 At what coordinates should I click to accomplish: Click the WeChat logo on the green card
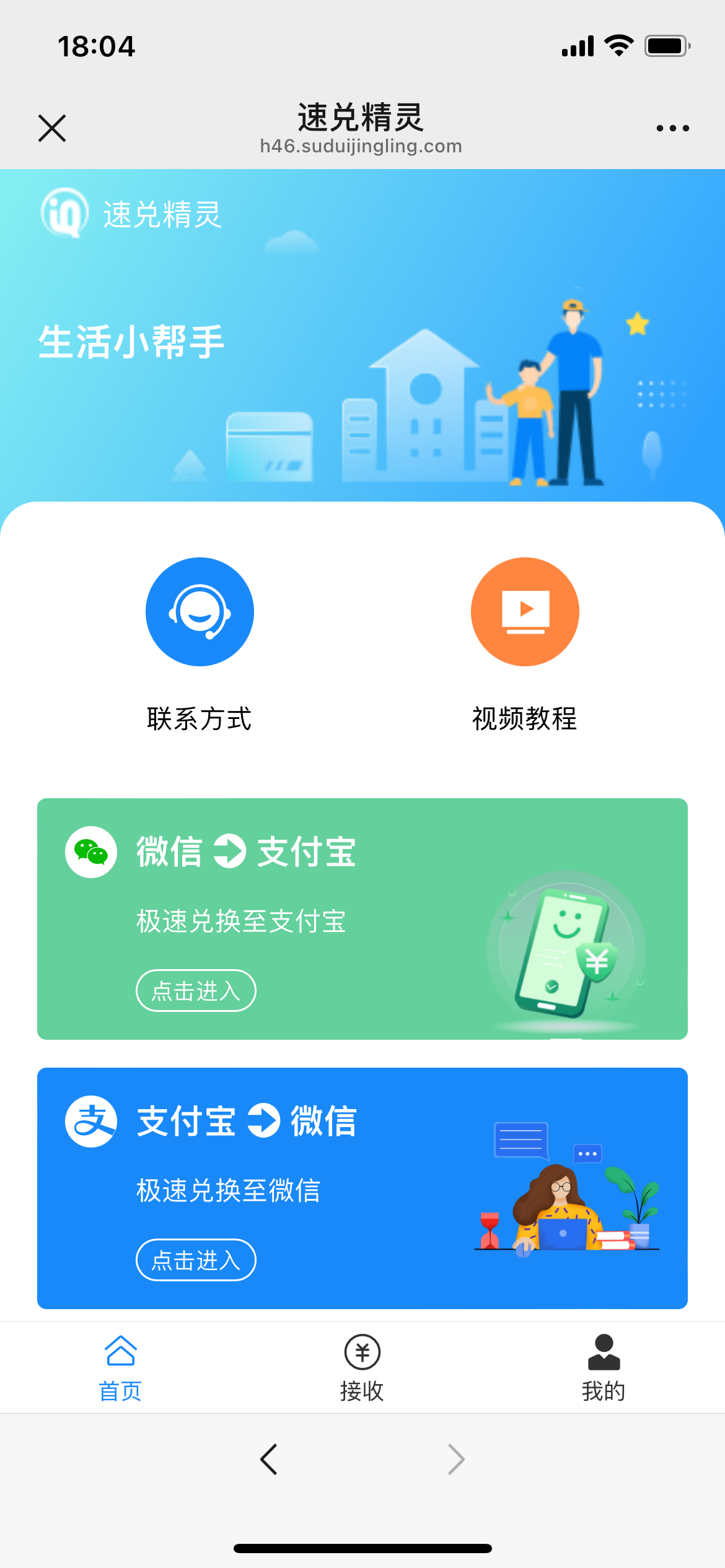coord(90,852)
